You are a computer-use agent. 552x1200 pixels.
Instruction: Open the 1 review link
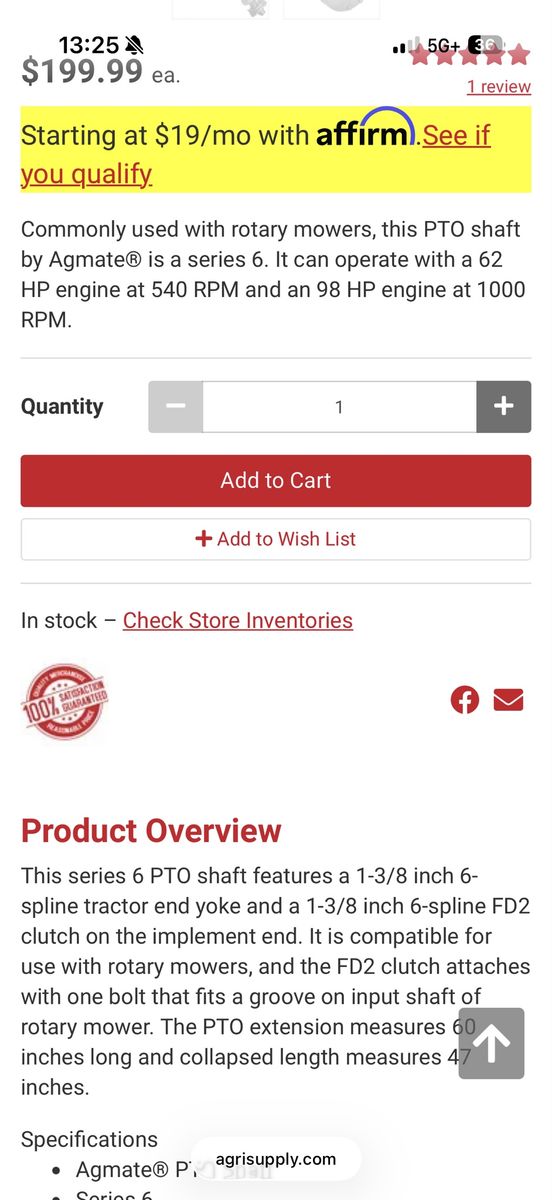pos(498,87)
